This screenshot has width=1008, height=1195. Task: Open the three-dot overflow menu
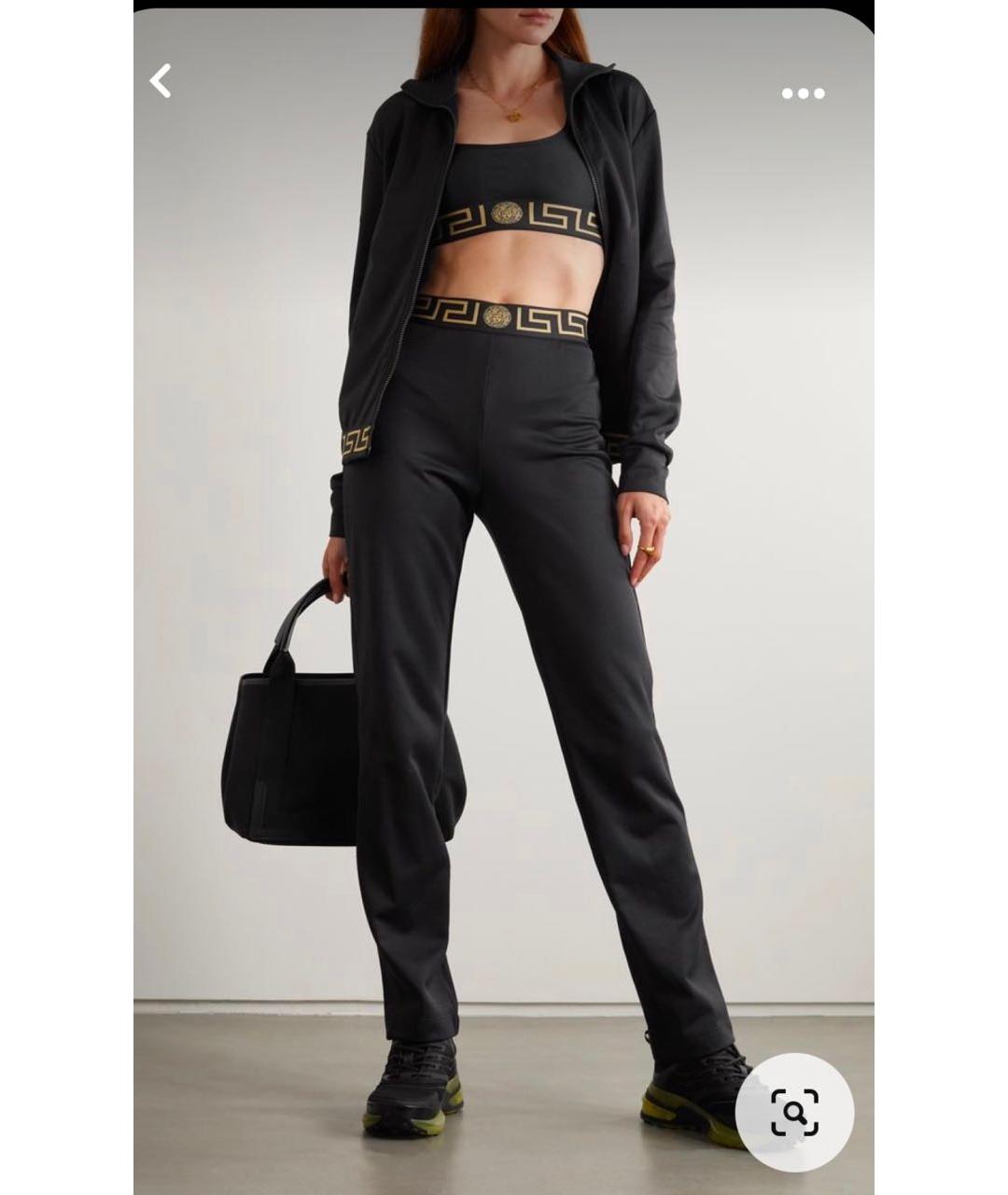click(x=803, y=93)
